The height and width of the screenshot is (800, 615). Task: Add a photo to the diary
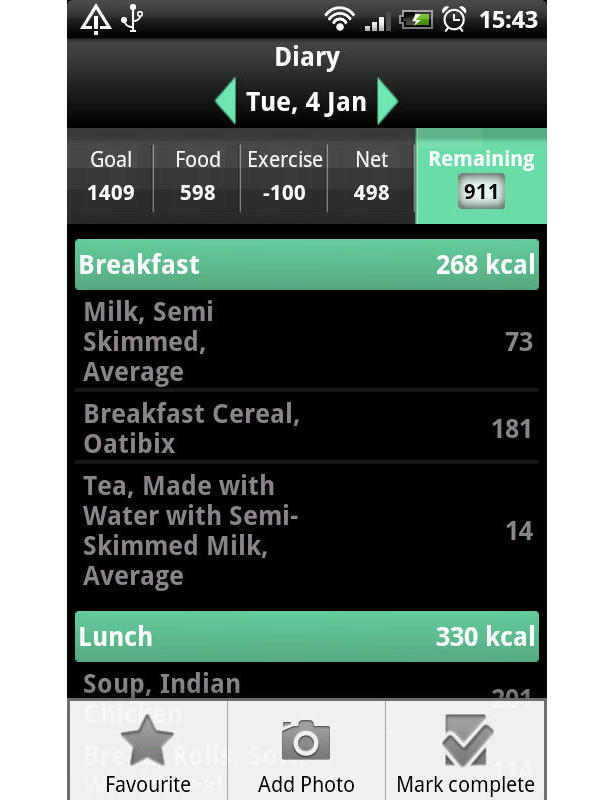[x=306, y=752]
